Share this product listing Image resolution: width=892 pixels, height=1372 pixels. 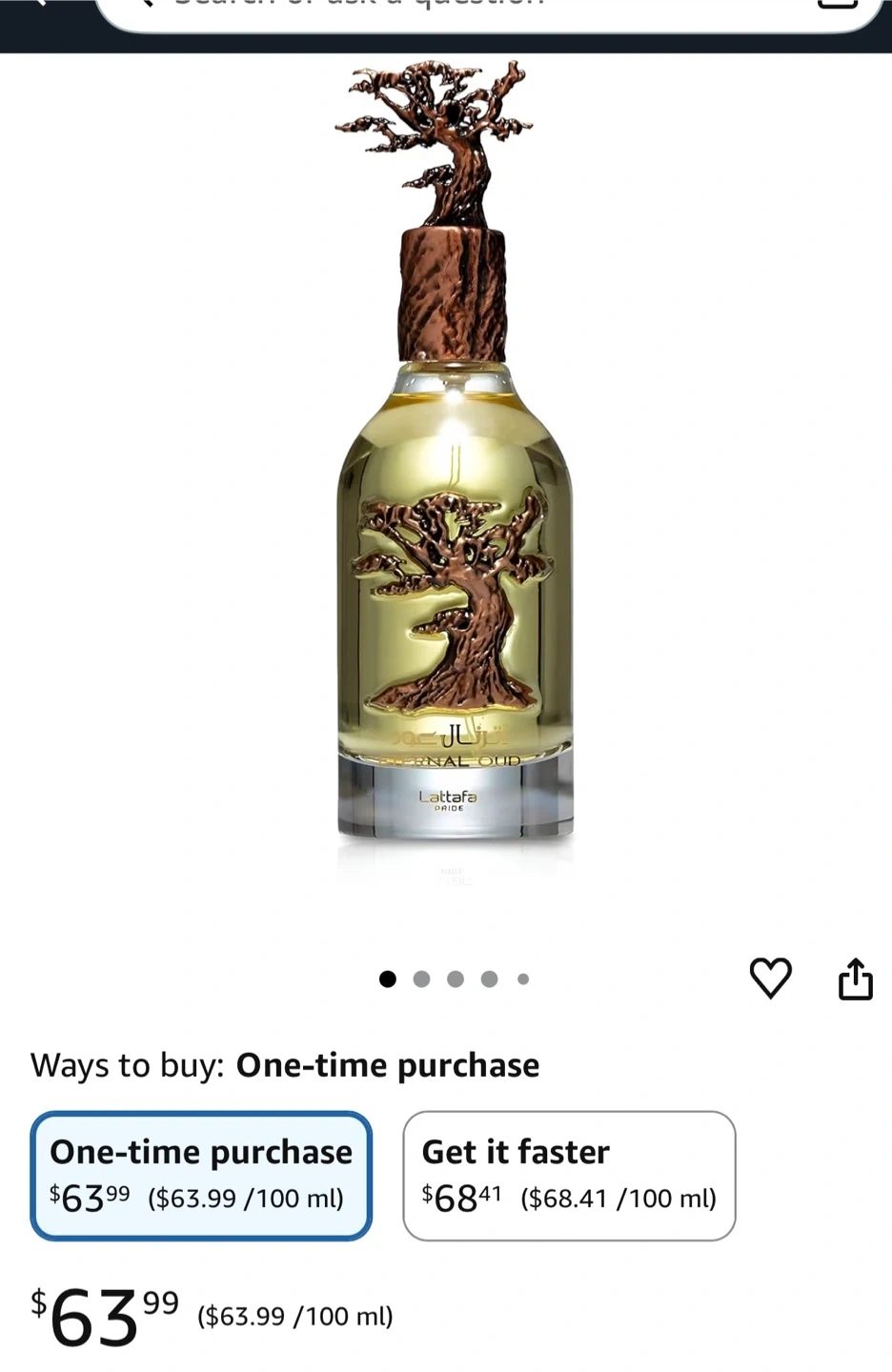[x=855, y=978]
